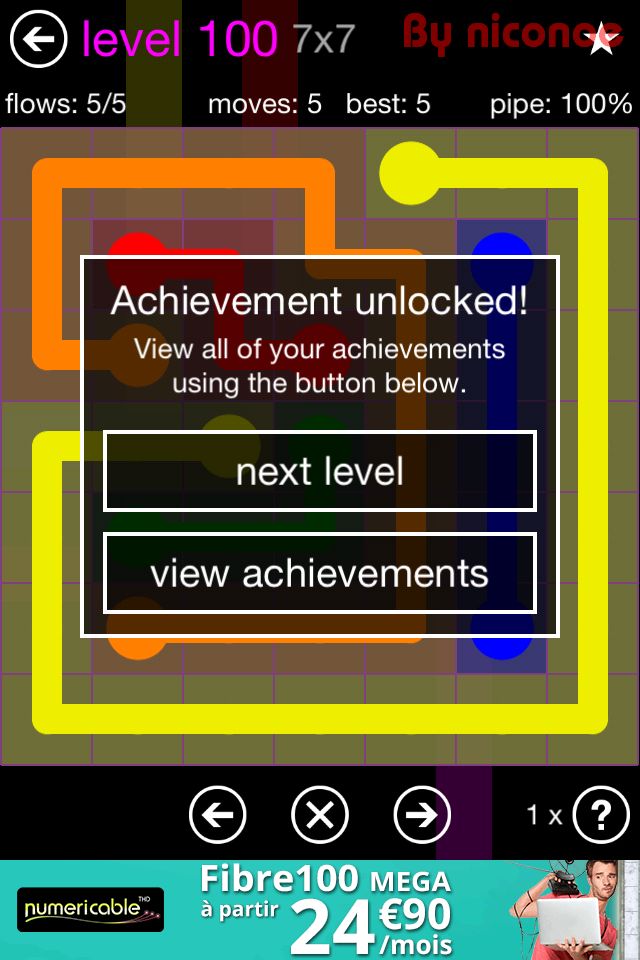Use a hint via question mark
This screenshot has height=960, width=640.
[599, 816]
